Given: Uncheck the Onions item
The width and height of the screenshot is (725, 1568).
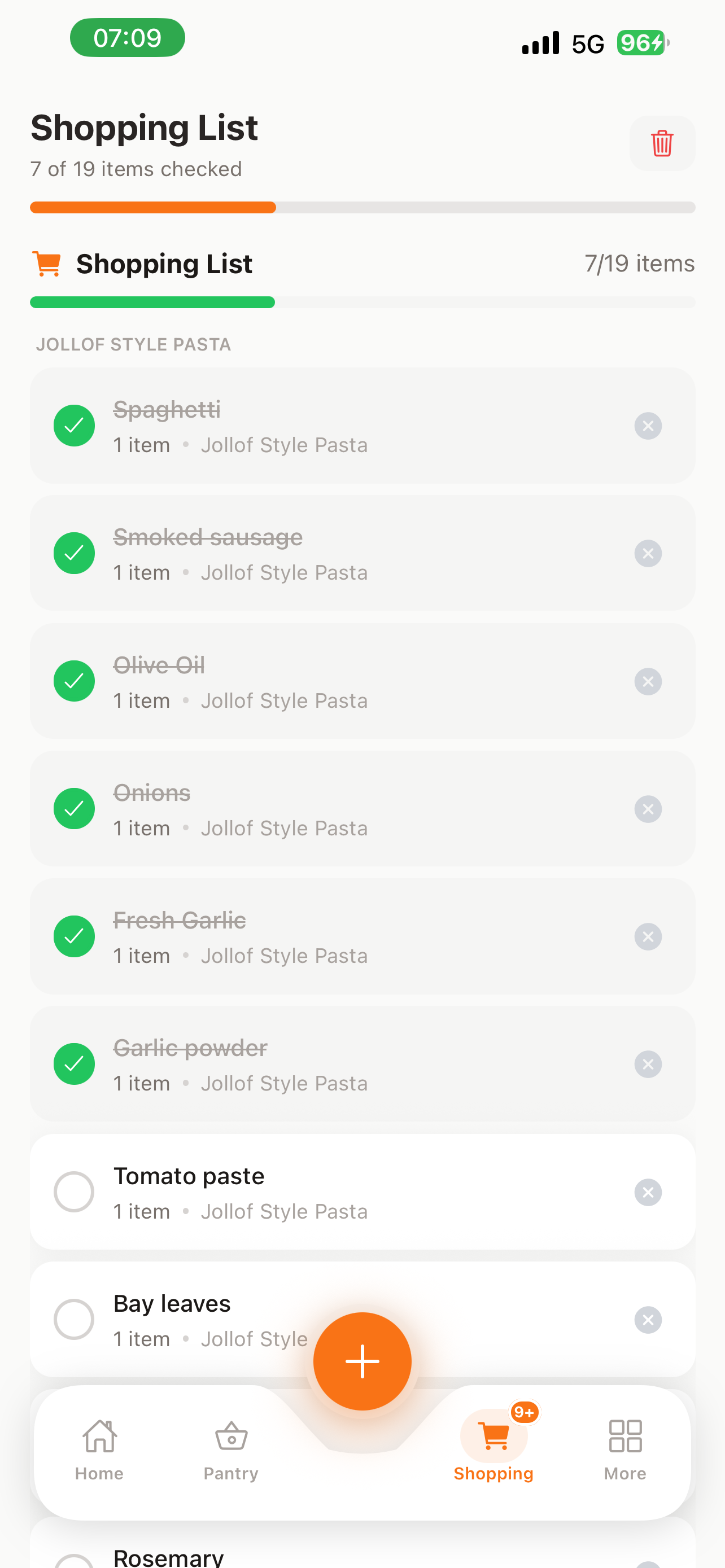Looking at the screenshot, I should (75, 809).
